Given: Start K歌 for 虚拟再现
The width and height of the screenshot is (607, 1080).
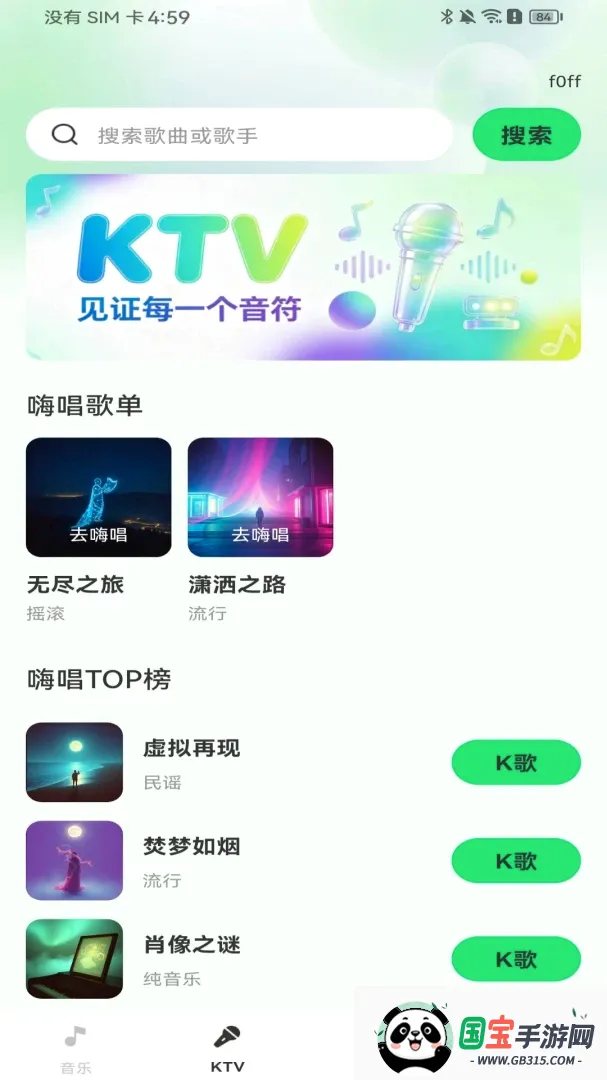Looking at the screenshot, I should click(x=516, y=762).
